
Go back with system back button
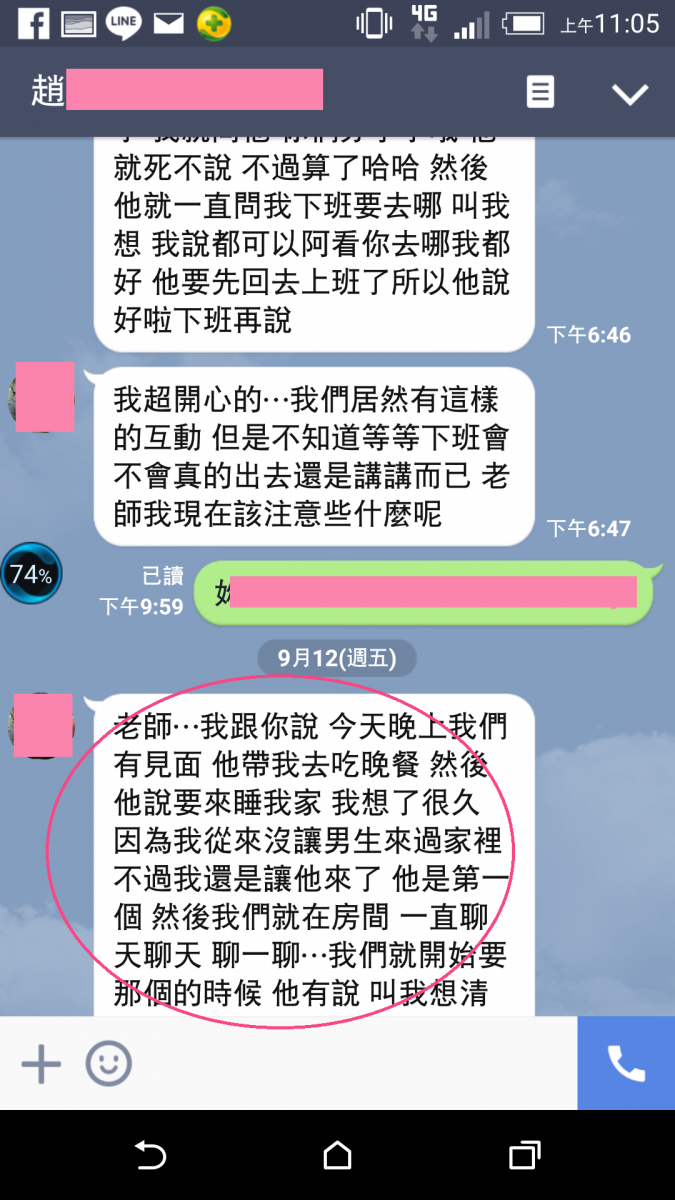150,1157
